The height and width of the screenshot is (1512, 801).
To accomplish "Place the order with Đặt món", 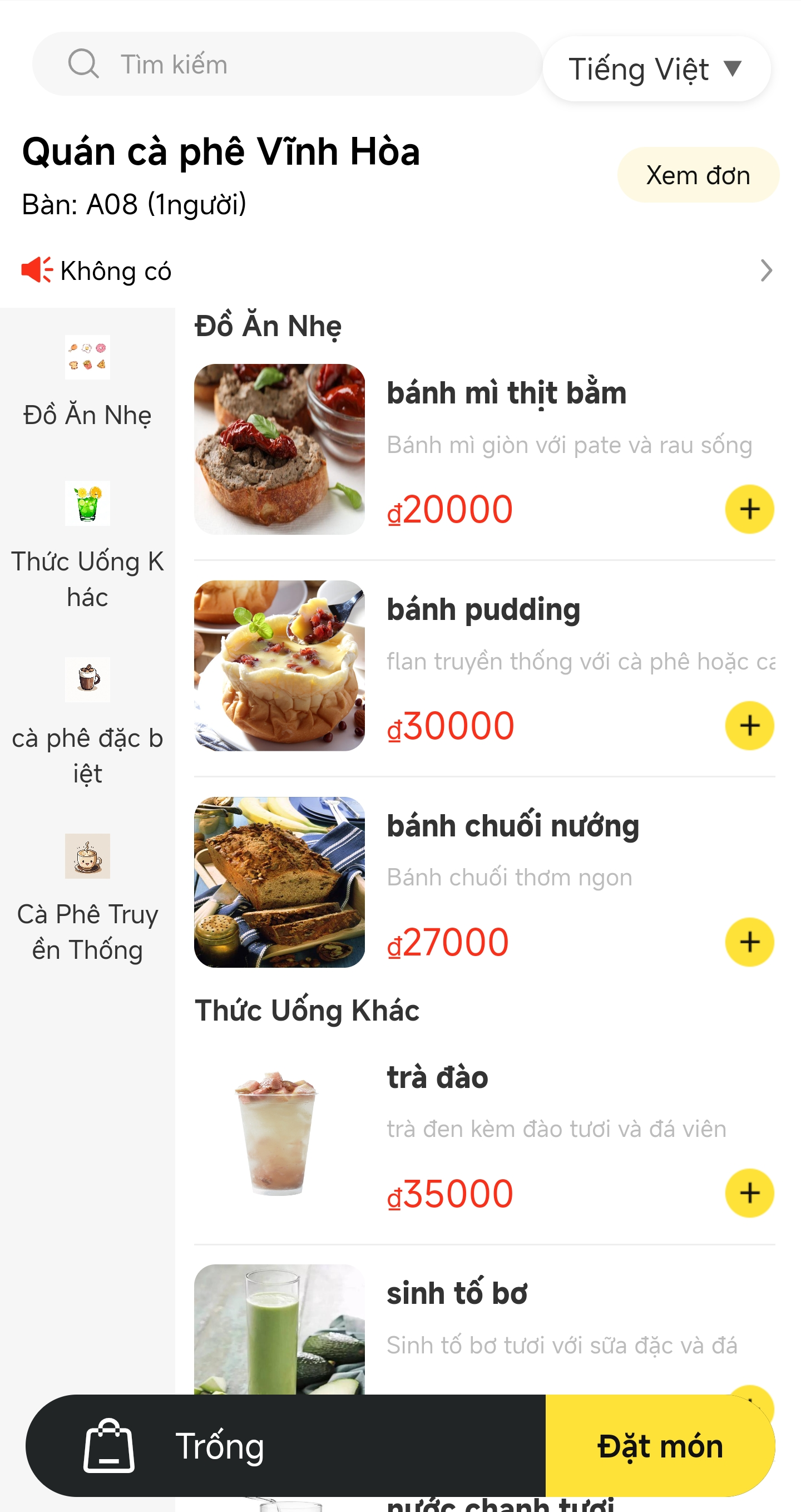I will 660,1446.
